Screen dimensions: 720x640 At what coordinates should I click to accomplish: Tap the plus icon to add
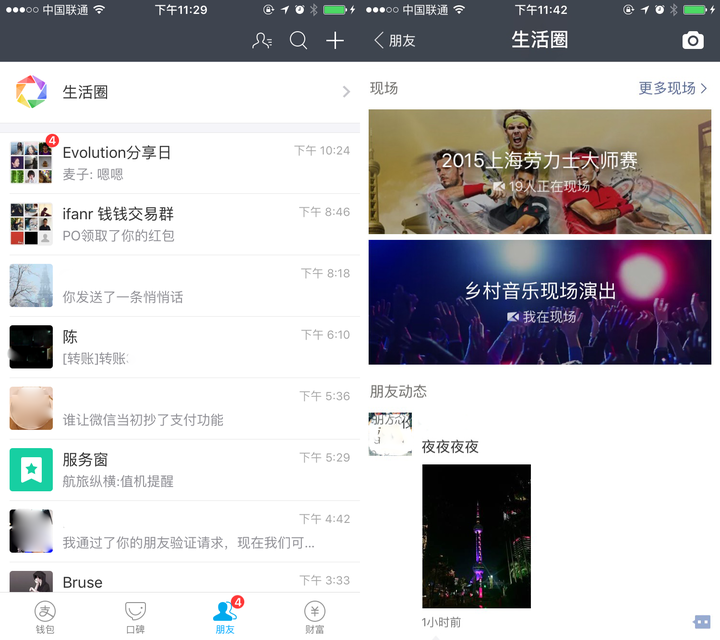(x=335, y=41)
